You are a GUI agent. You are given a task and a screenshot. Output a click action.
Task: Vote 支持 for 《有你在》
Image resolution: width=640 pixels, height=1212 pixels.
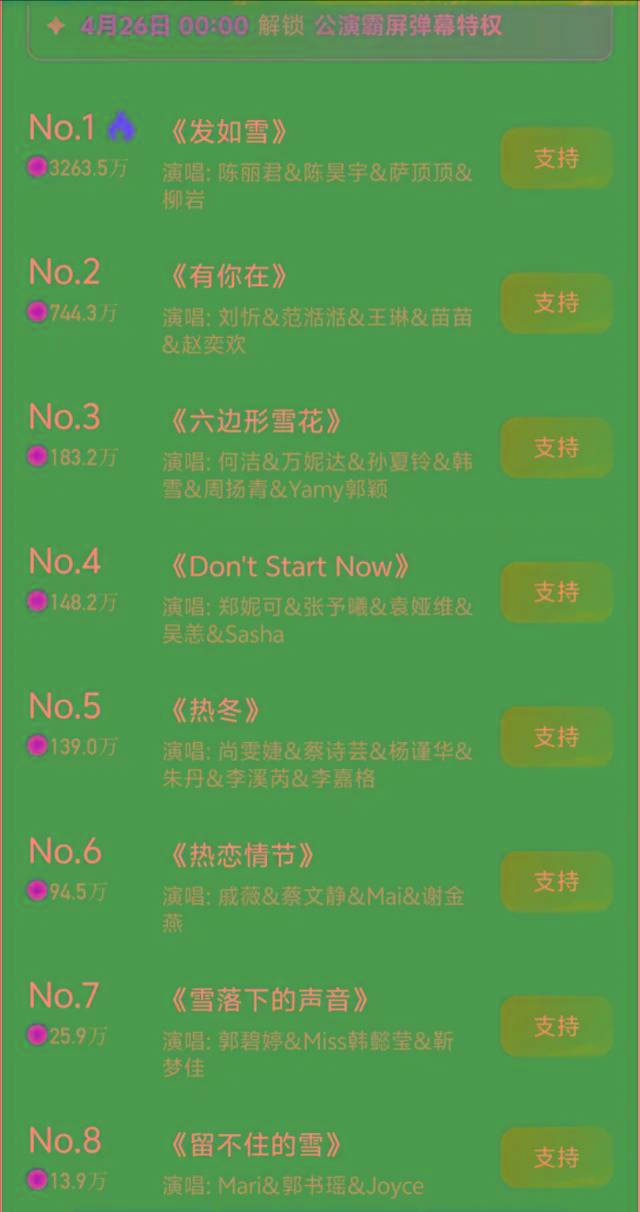coord(556,303)
